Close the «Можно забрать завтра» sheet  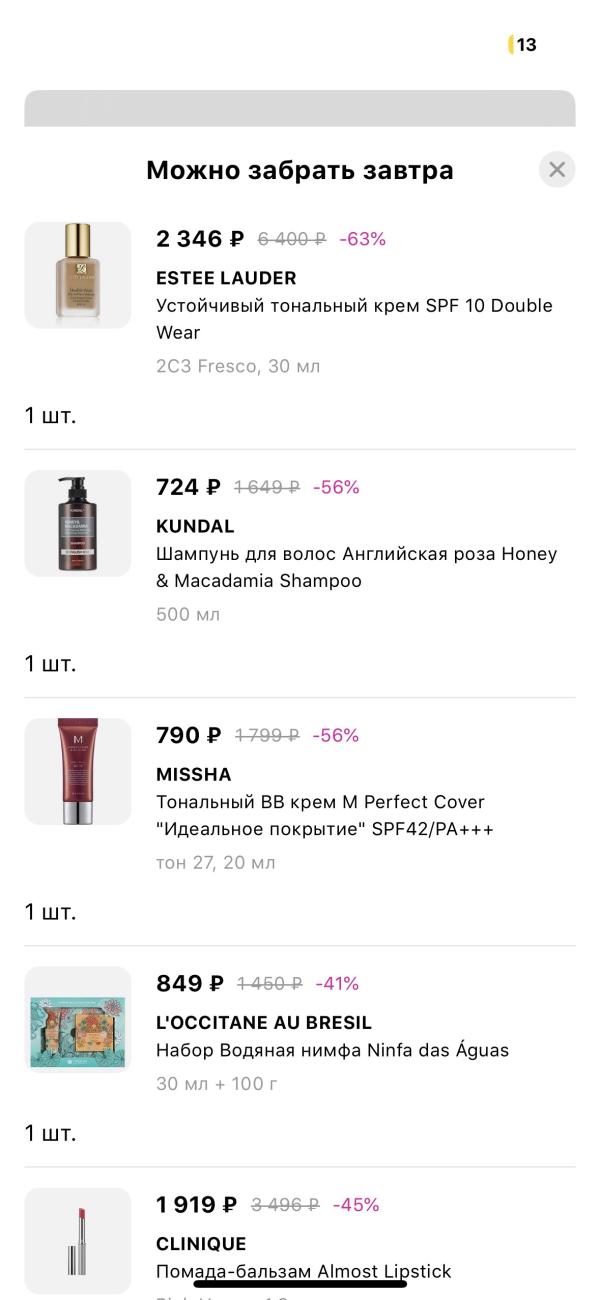tap(557, 170)
